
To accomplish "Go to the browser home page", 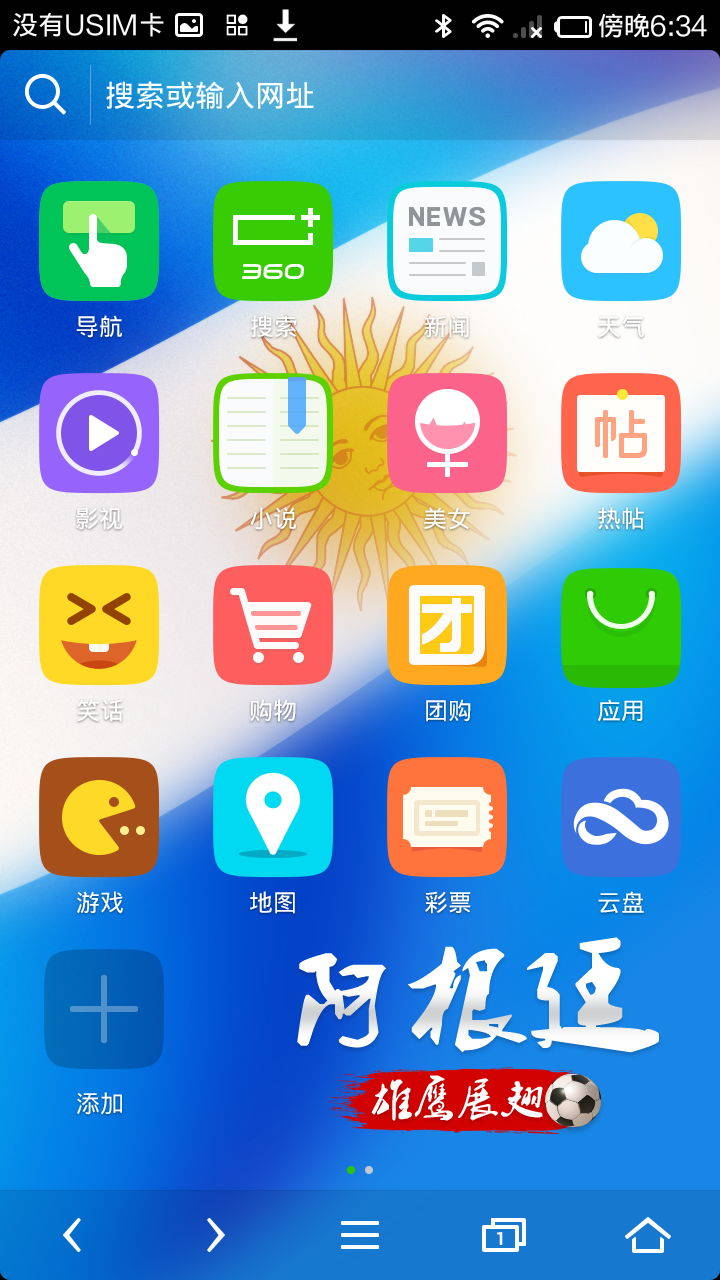I will pos(648,1236).
